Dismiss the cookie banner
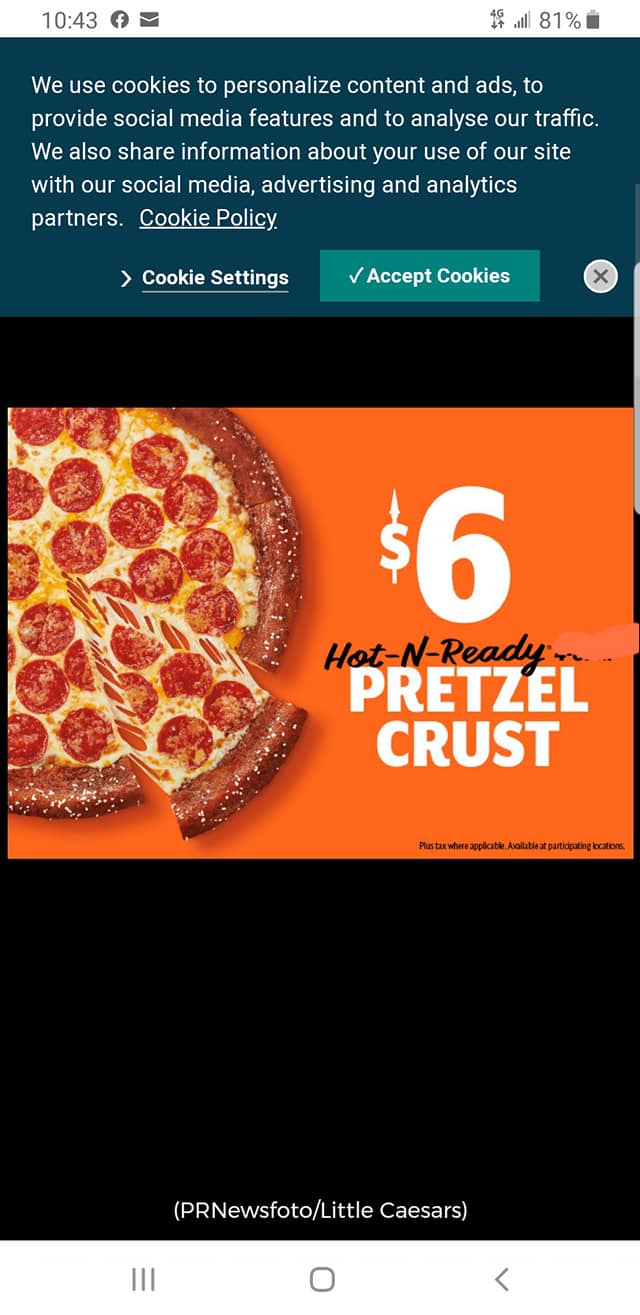This screenshot has height=1315, width=640. pos(600,277)
